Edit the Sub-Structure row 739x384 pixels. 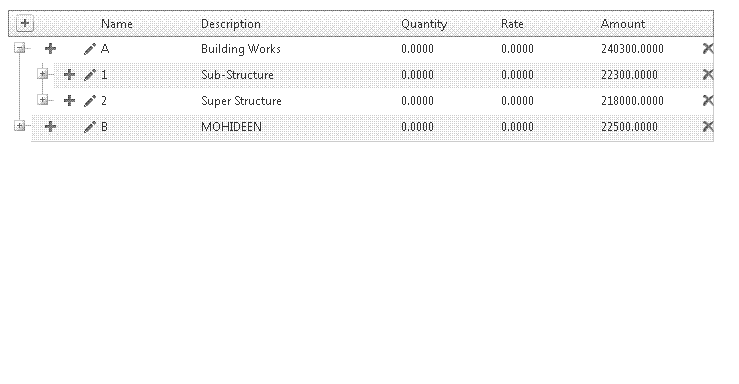pos(90,74)
